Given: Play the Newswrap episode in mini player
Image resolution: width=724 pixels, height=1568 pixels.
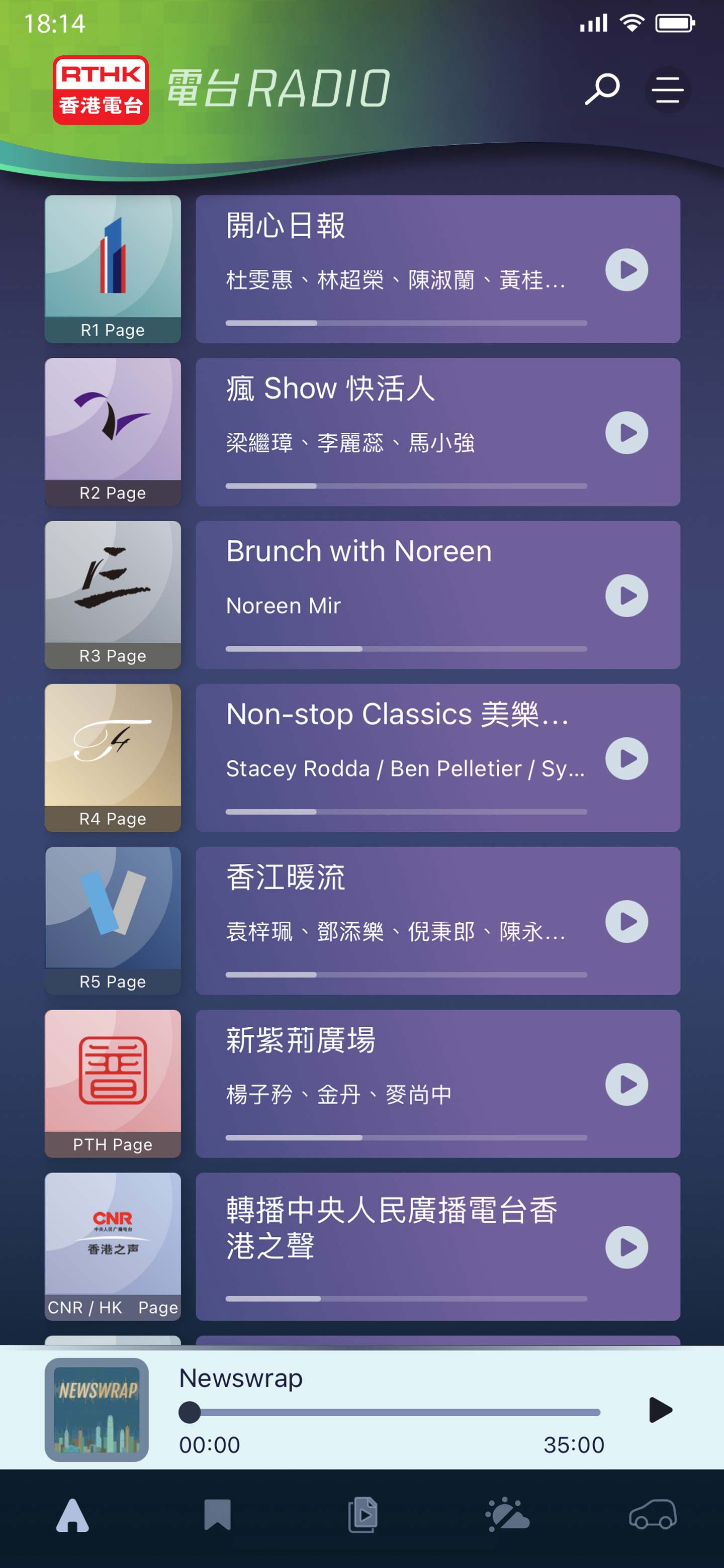Looking at the screenshot, I should (x=660, y=1410).
